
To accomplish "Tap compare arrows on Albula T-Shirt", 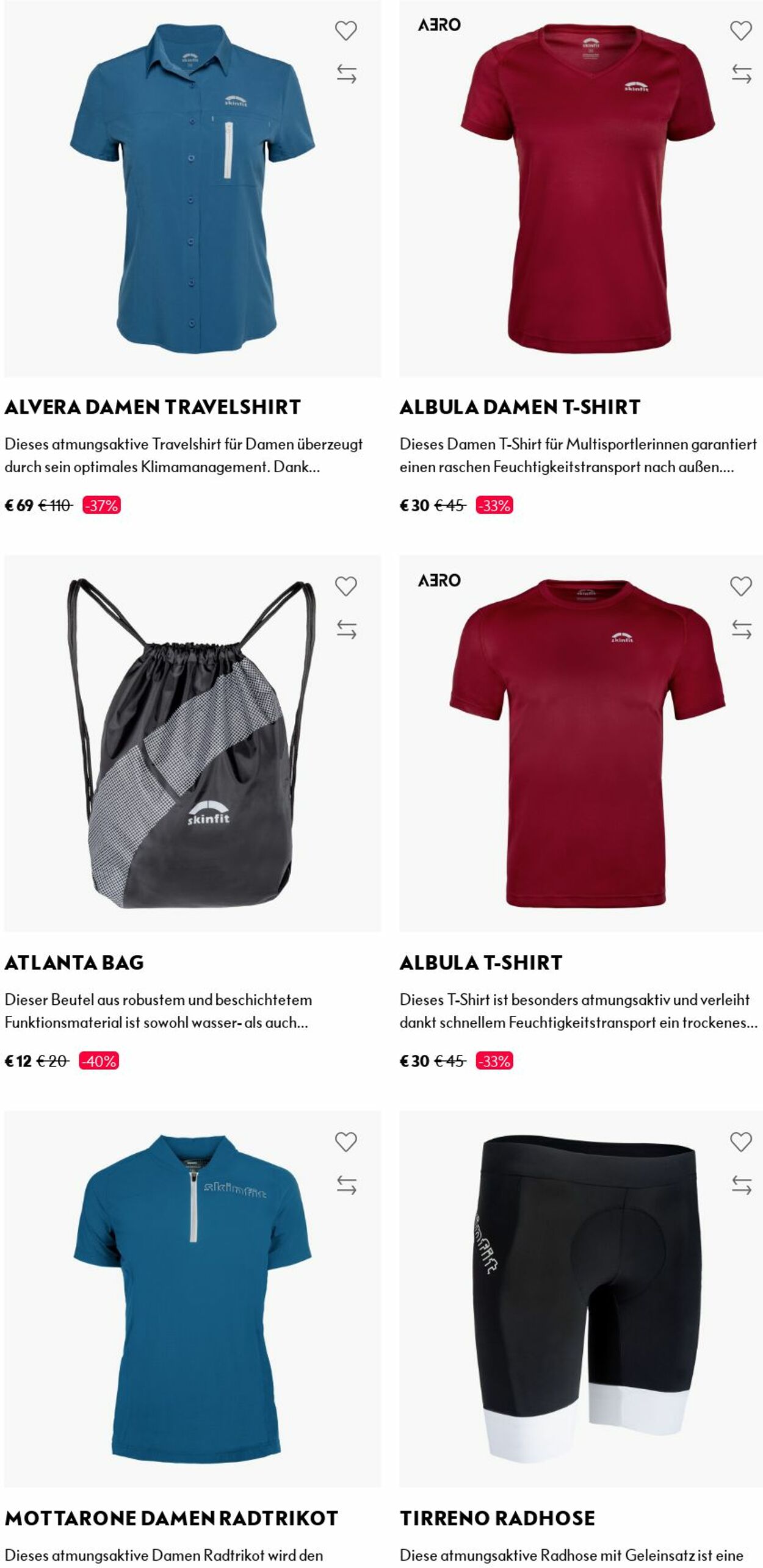I will coord(741,629).
